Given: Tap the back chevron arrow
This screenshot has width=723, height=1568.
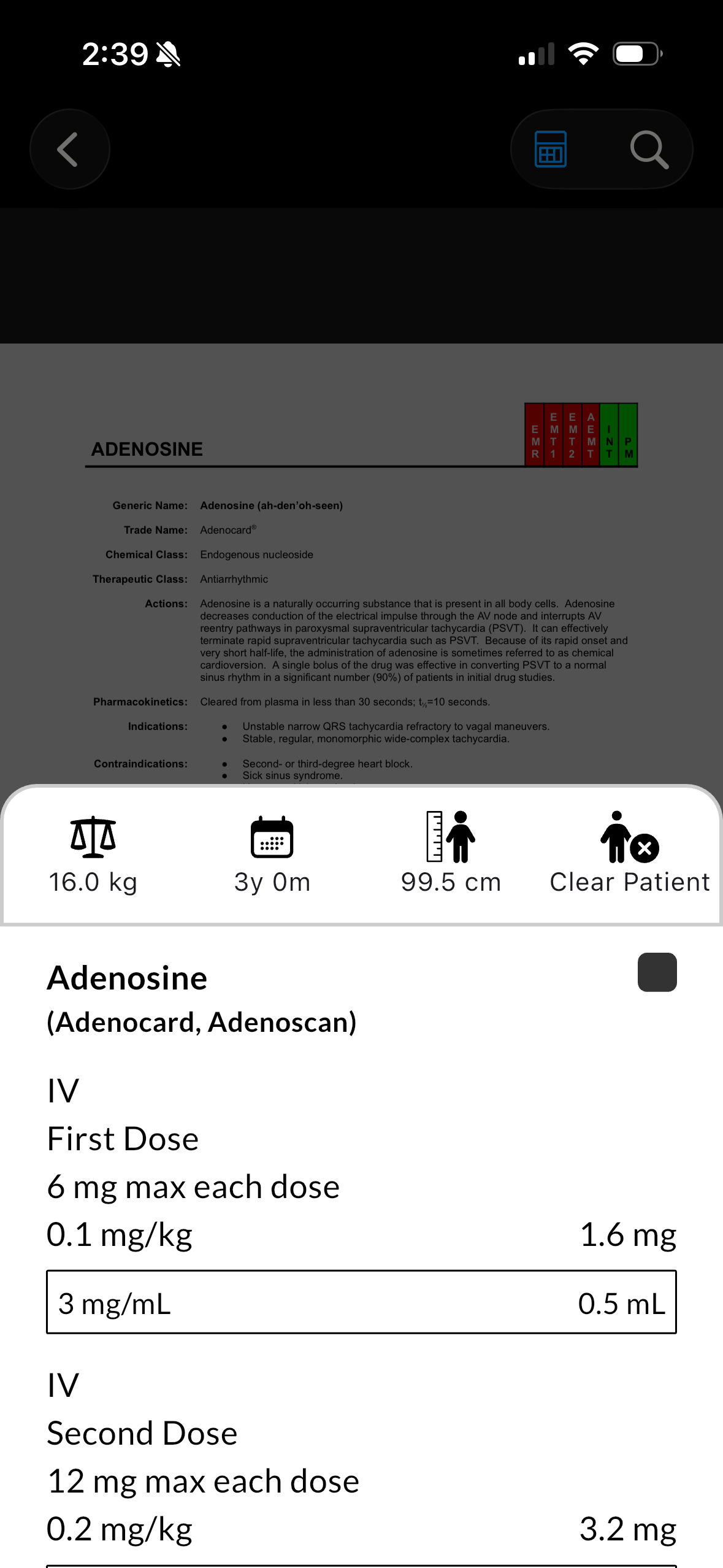Looking at the screenshot, I should click(x=69, y=149).
